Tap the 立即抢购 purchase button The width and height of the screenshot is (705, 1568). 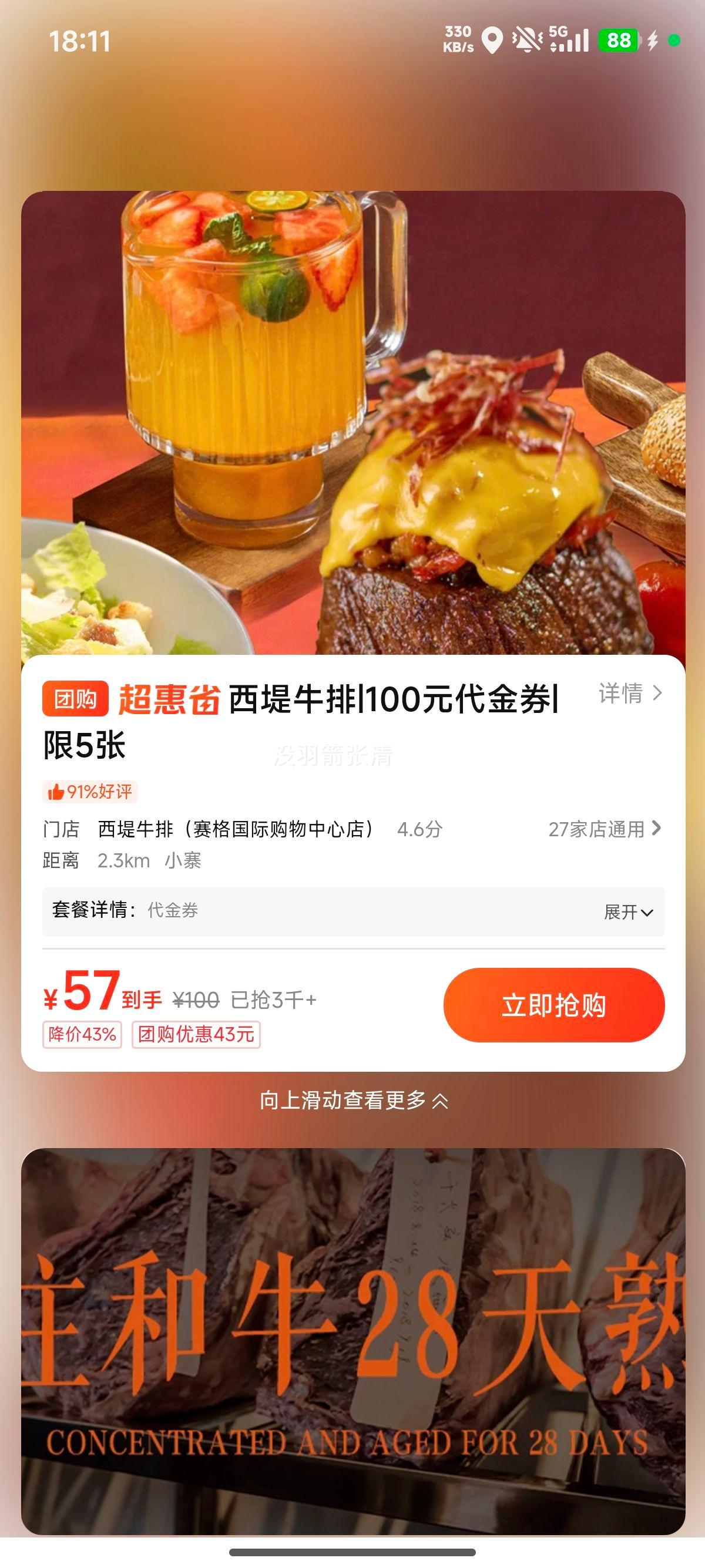point(553,1005)
